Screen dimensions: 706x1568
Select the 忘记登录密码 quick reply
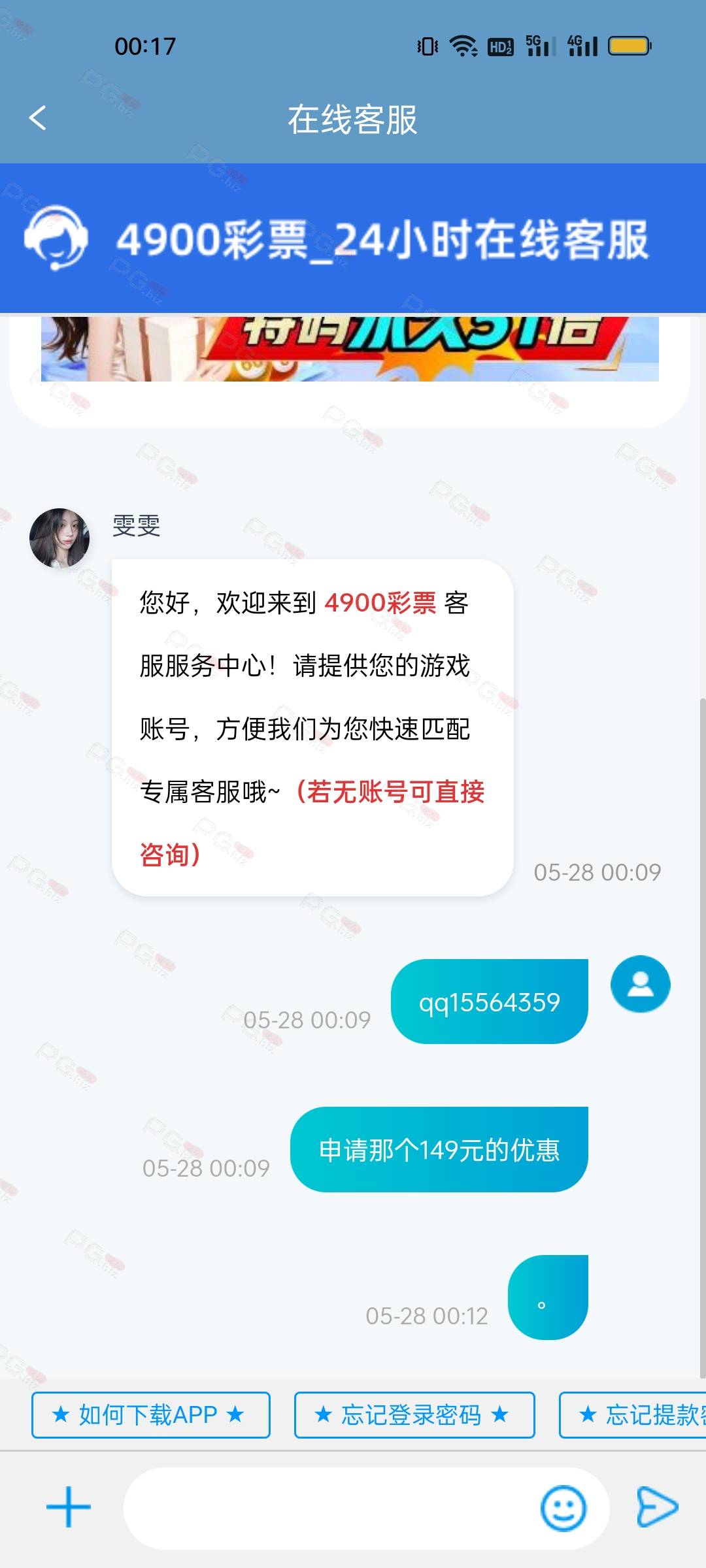[x=414, y=1415]
